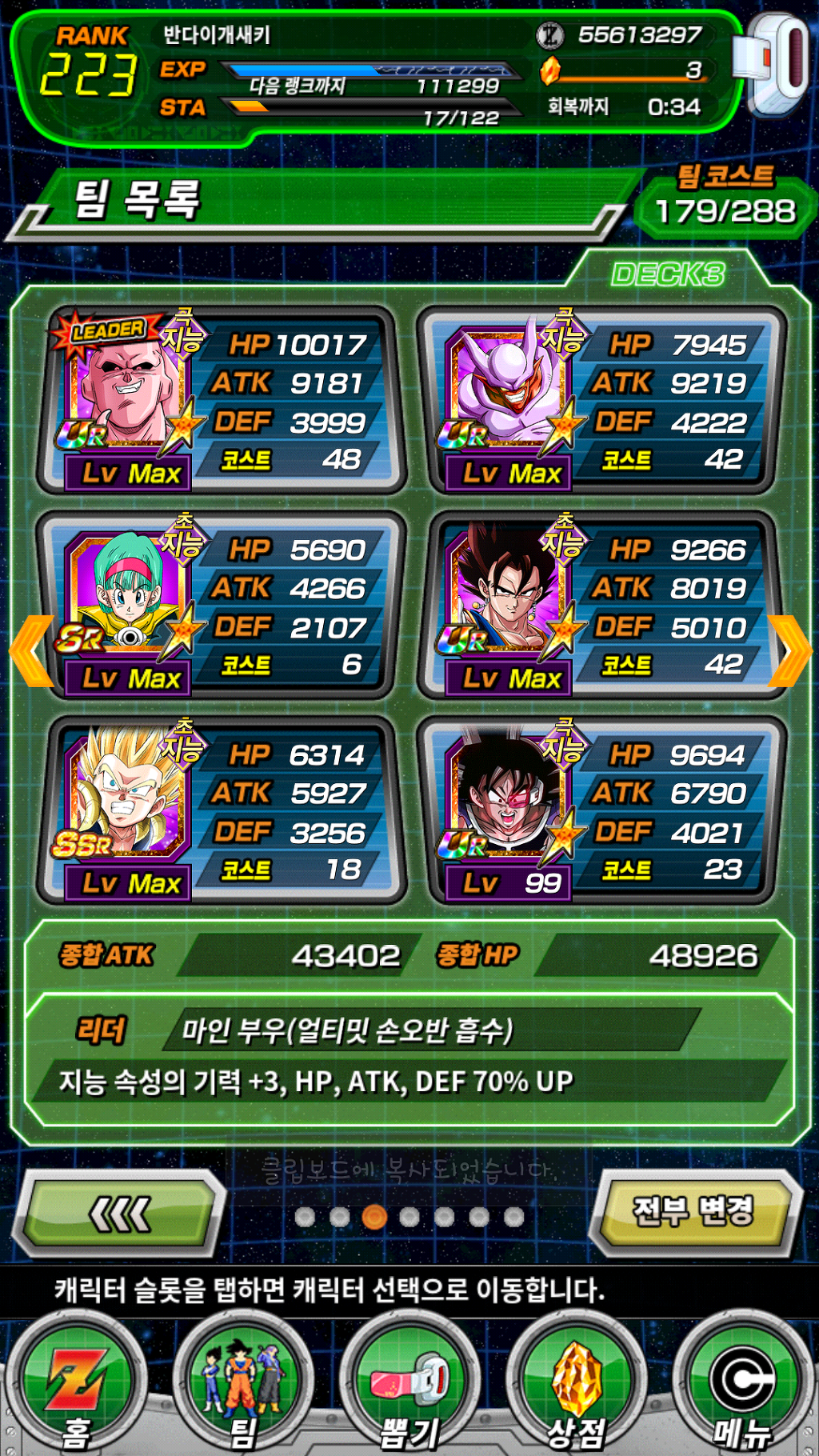Screen dimensions: 819x1456
Task: Go to previous deck with left arrow
Action: (30, 651)
